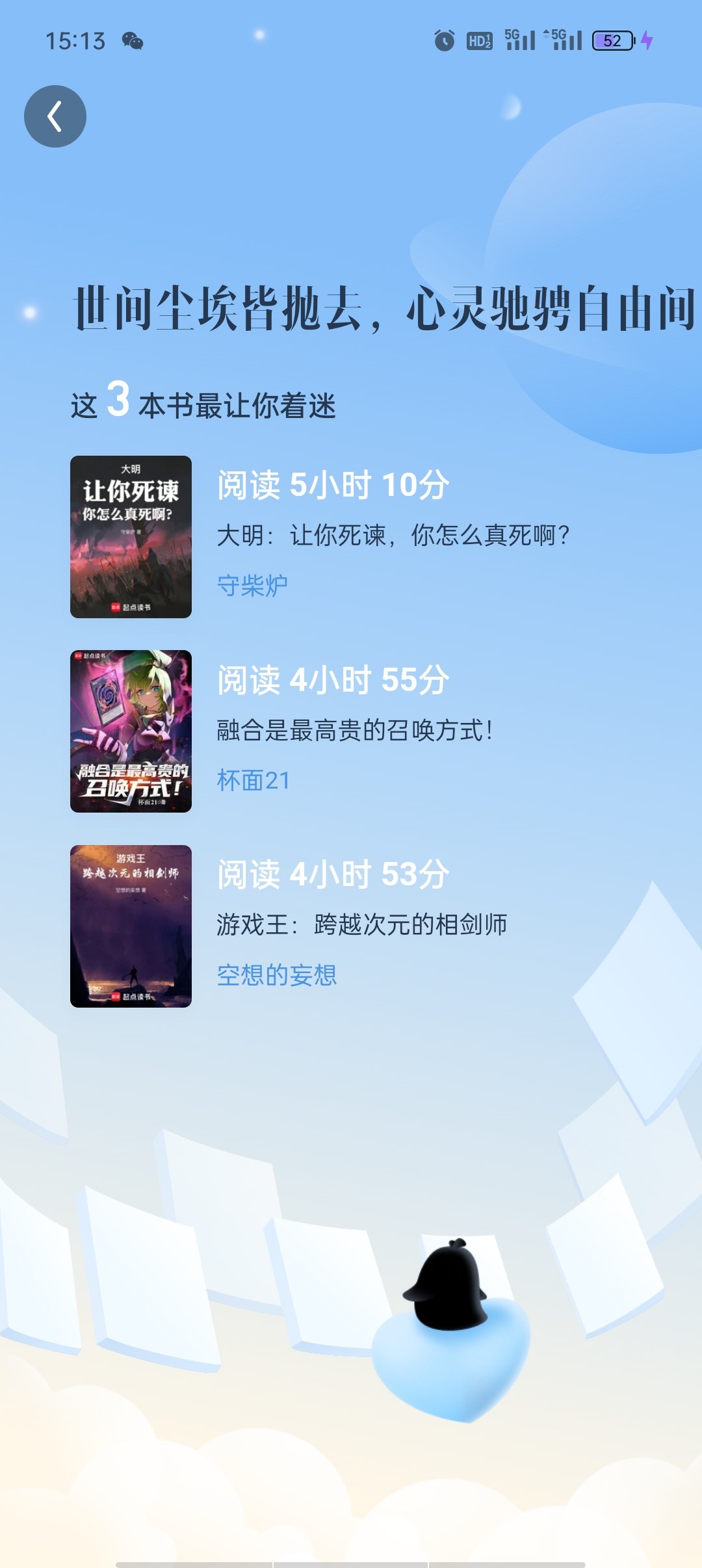View author 空想的妄想
This screenshot has width=702, height=1568.
[x=277, y=974]
